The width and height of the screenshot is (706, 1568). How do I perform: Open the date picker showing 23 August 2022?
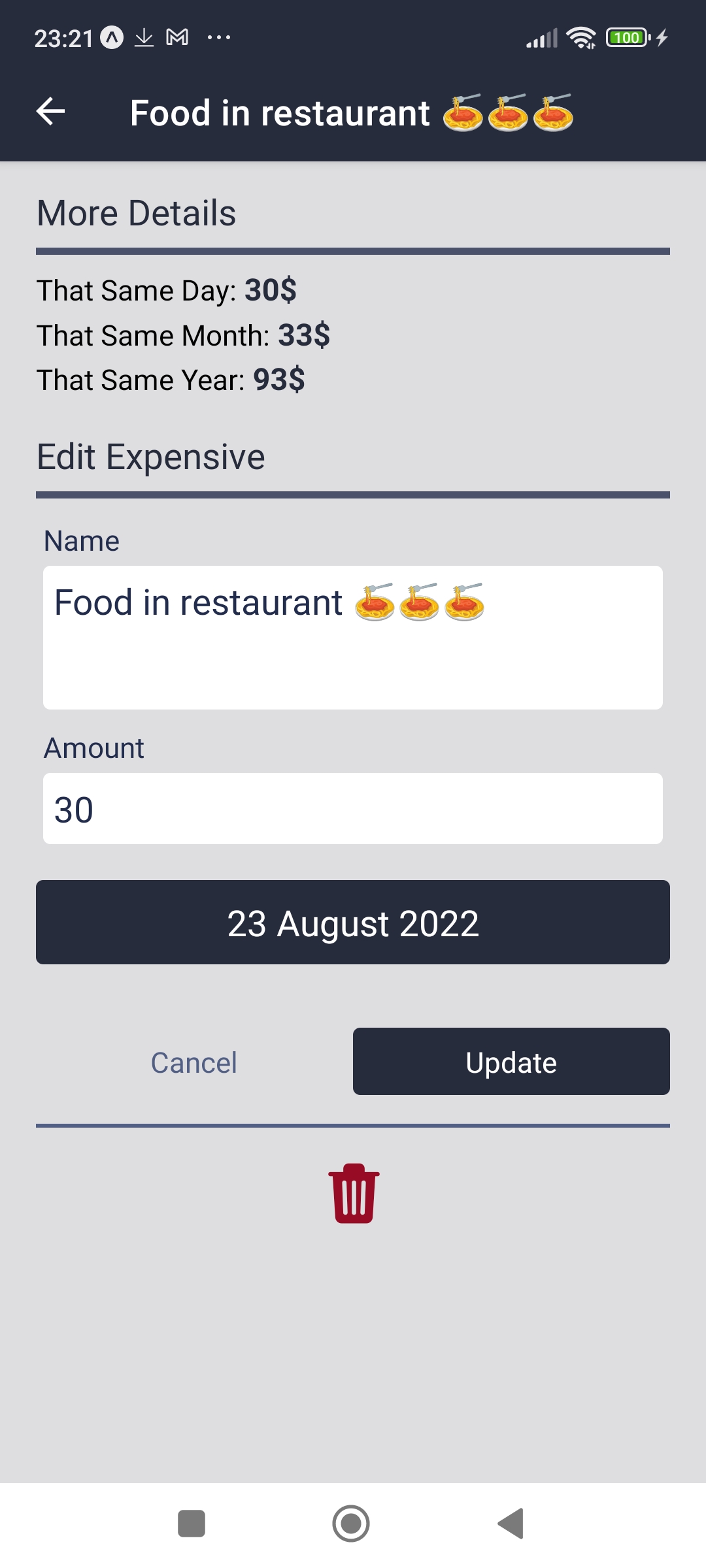point(353,923)
